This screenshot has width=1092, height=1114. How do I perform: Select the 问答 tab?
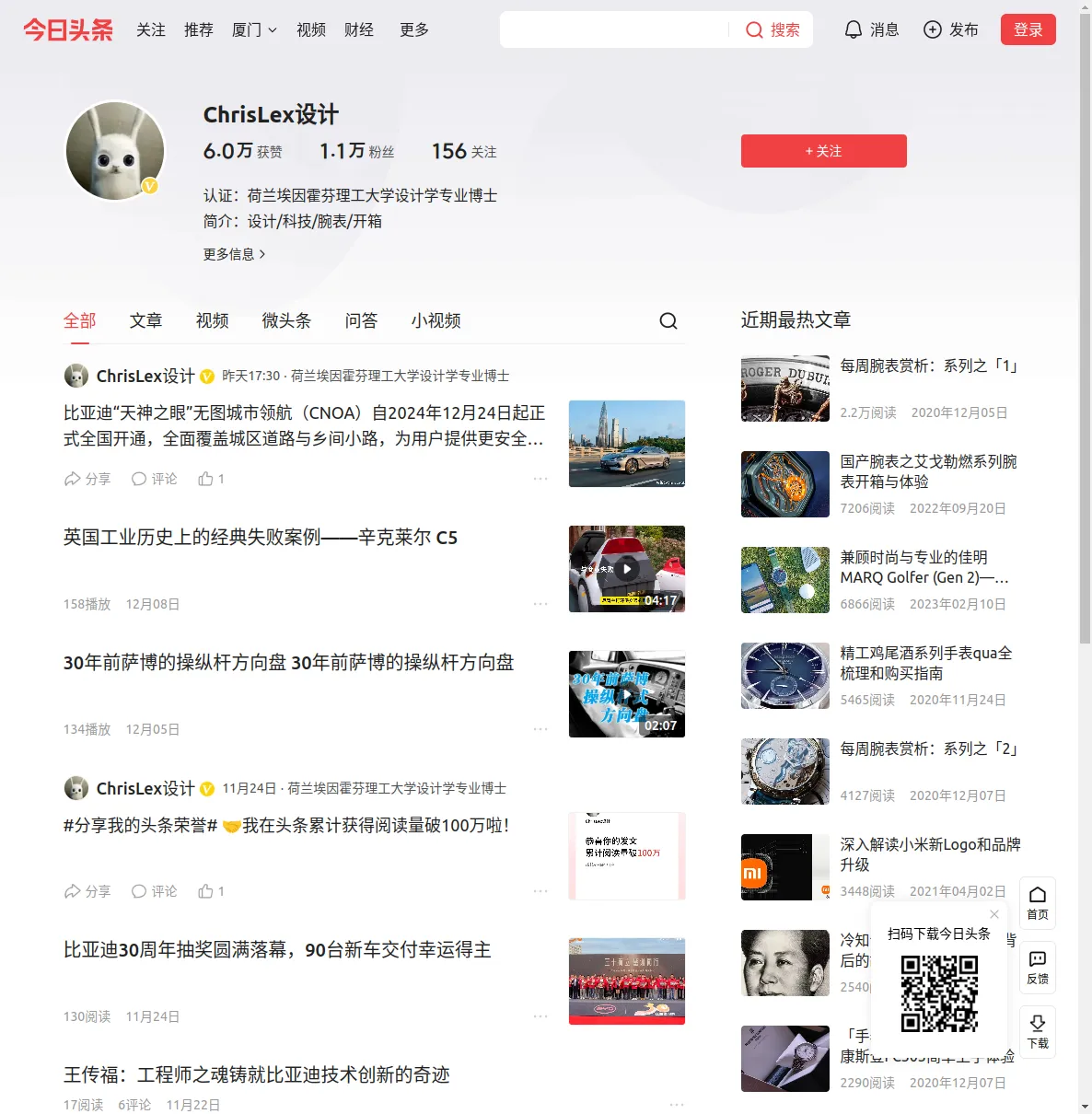361,320
